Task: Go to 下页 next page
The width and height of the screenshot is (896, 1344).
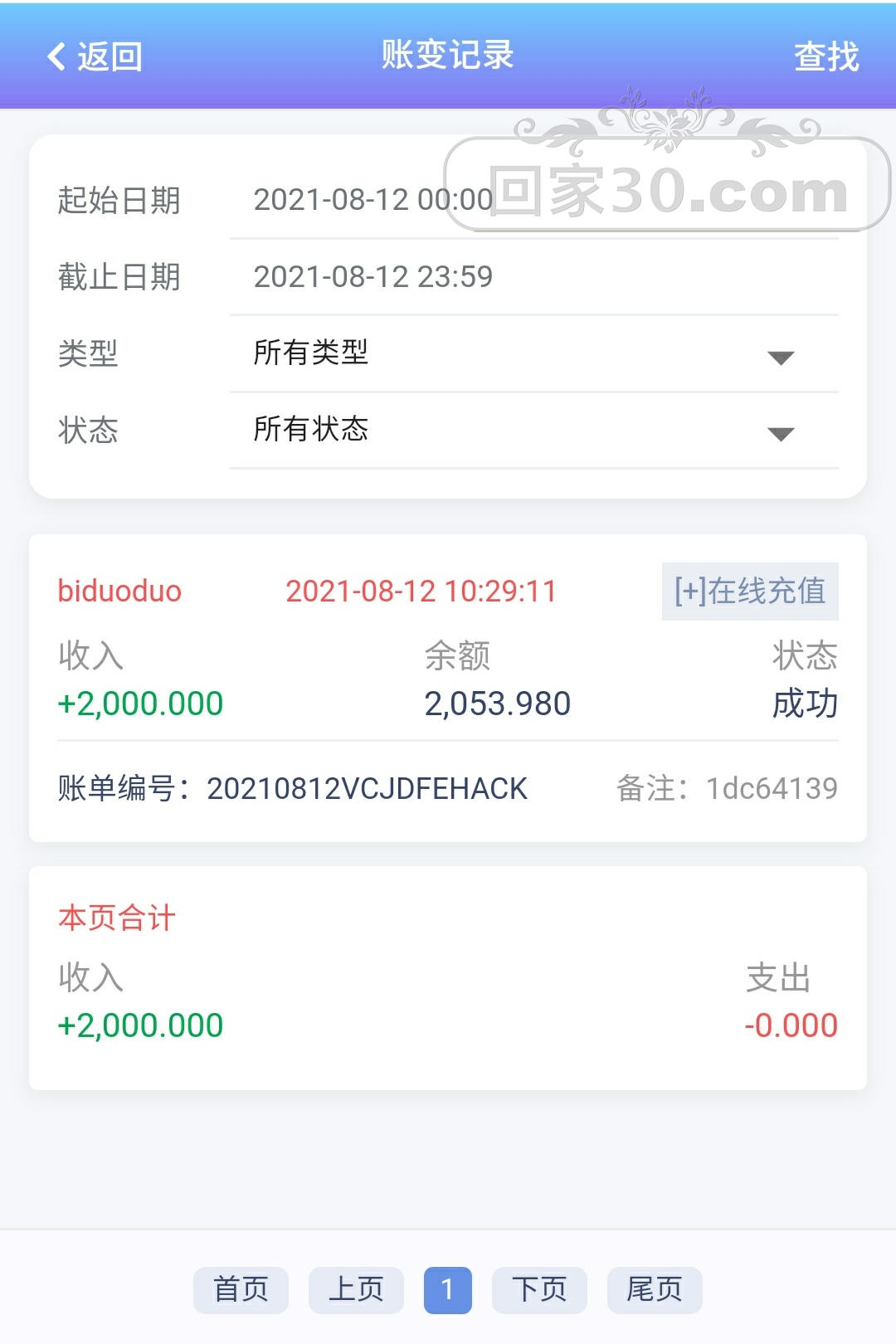Action: (x=539, y=1290)
